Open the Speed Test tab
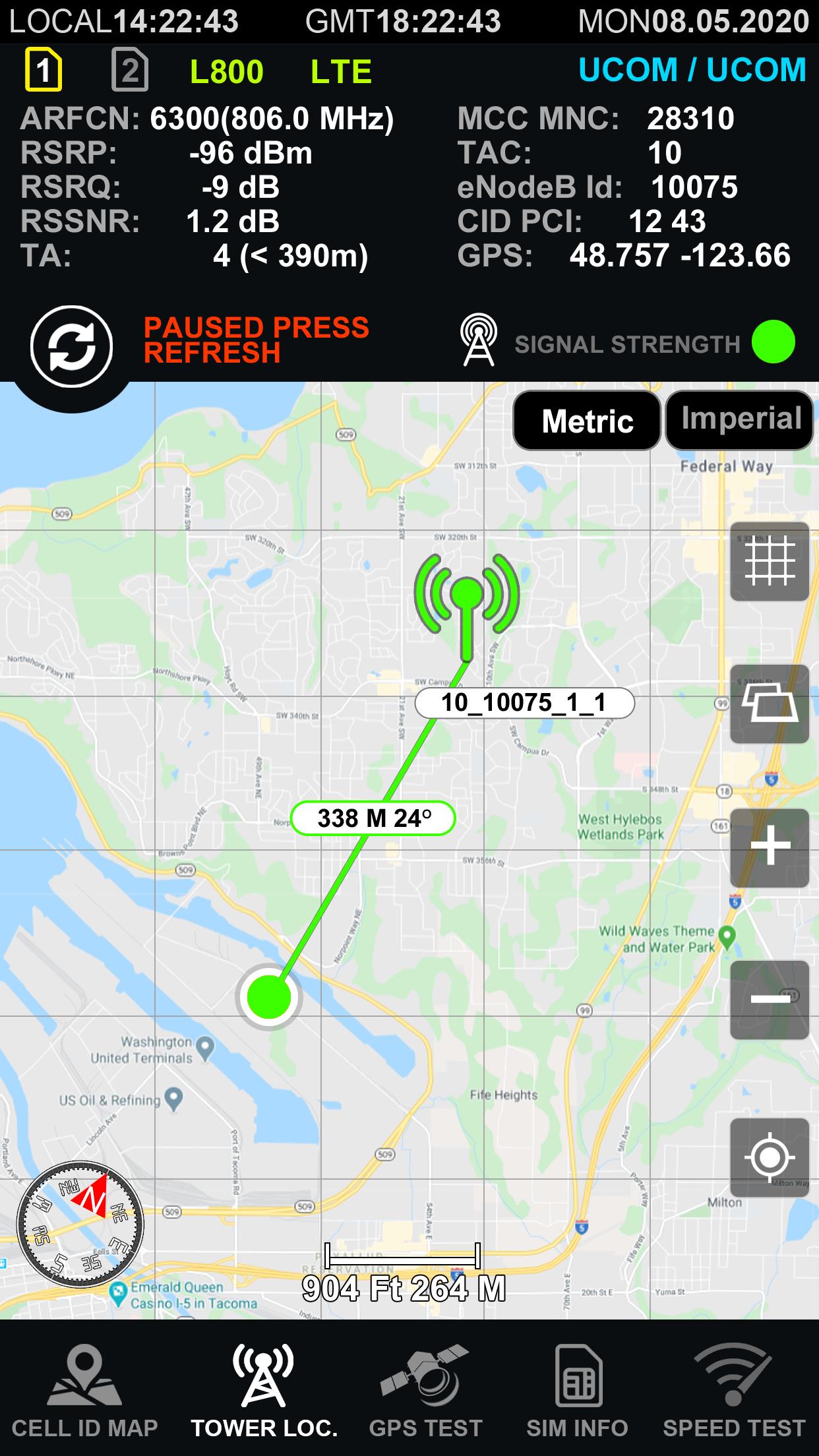Image resolution: width=819 pixels, height=1456 pixels. [734, 1391]
